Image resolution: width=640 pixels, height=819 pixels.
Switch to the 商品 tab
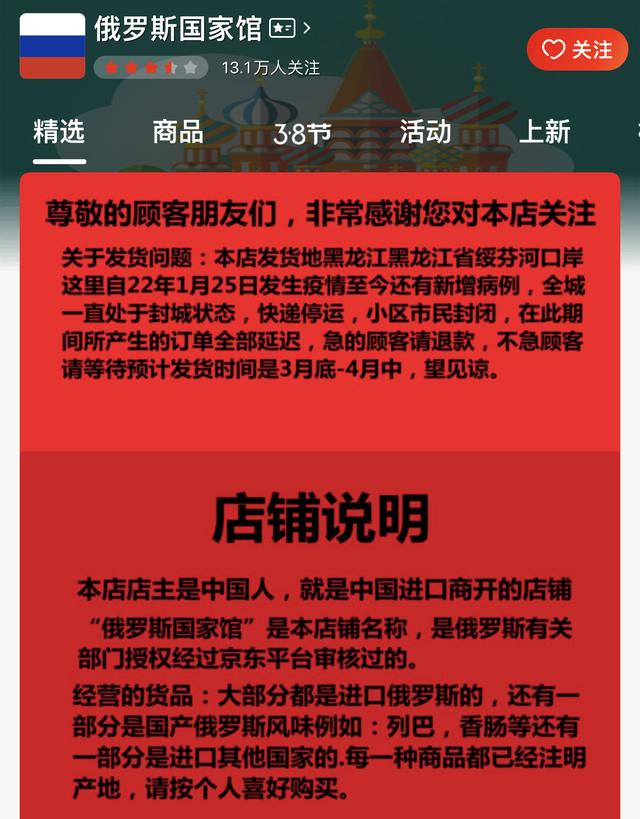(178, 132)
